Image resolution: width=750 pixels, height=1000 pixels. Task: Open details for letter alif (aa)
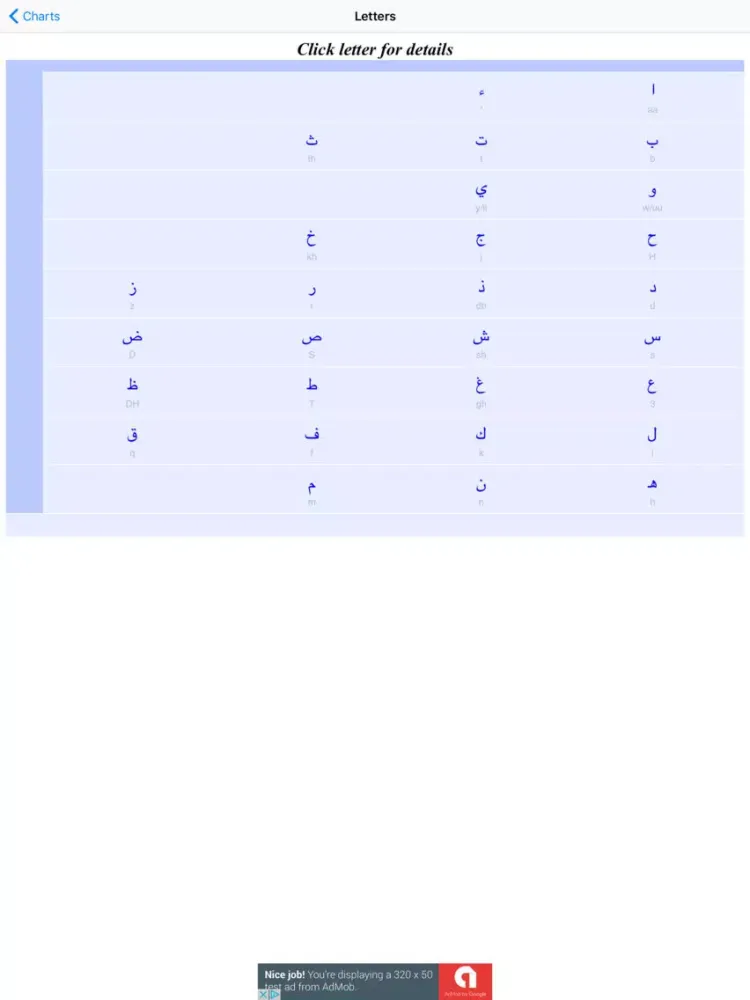click(652, 92)
